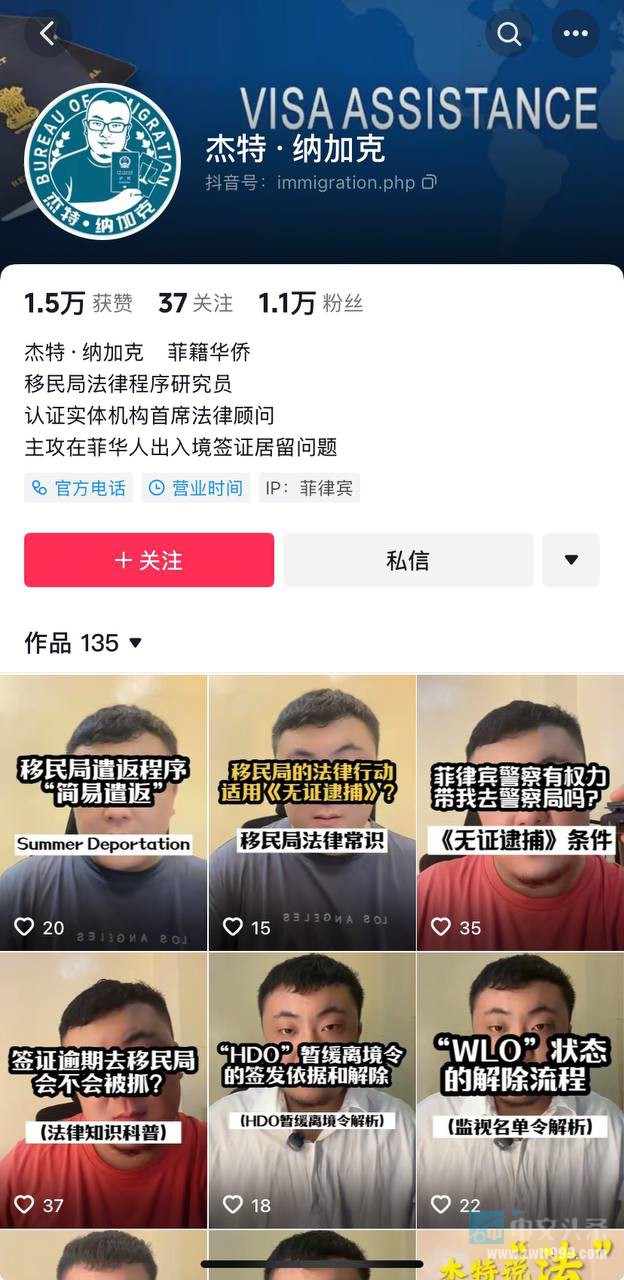Go back using the top arrow
The image size is (624, 1280).
(46, 34)
